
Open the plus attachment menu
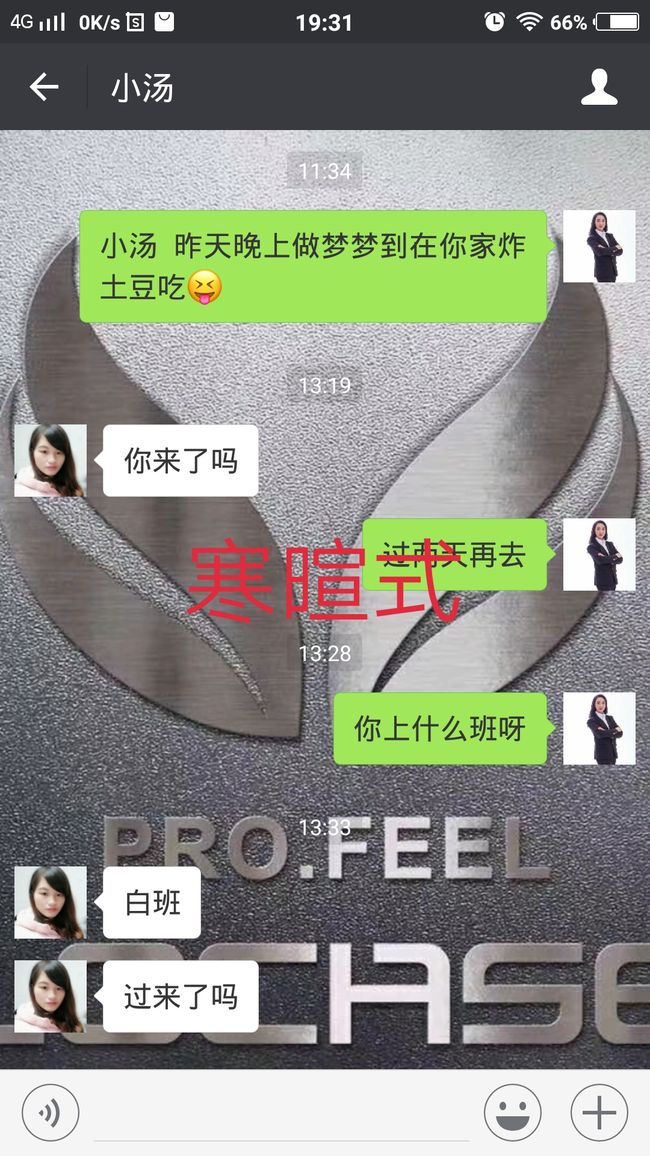pyautogui.click(x=599, y=1113)
